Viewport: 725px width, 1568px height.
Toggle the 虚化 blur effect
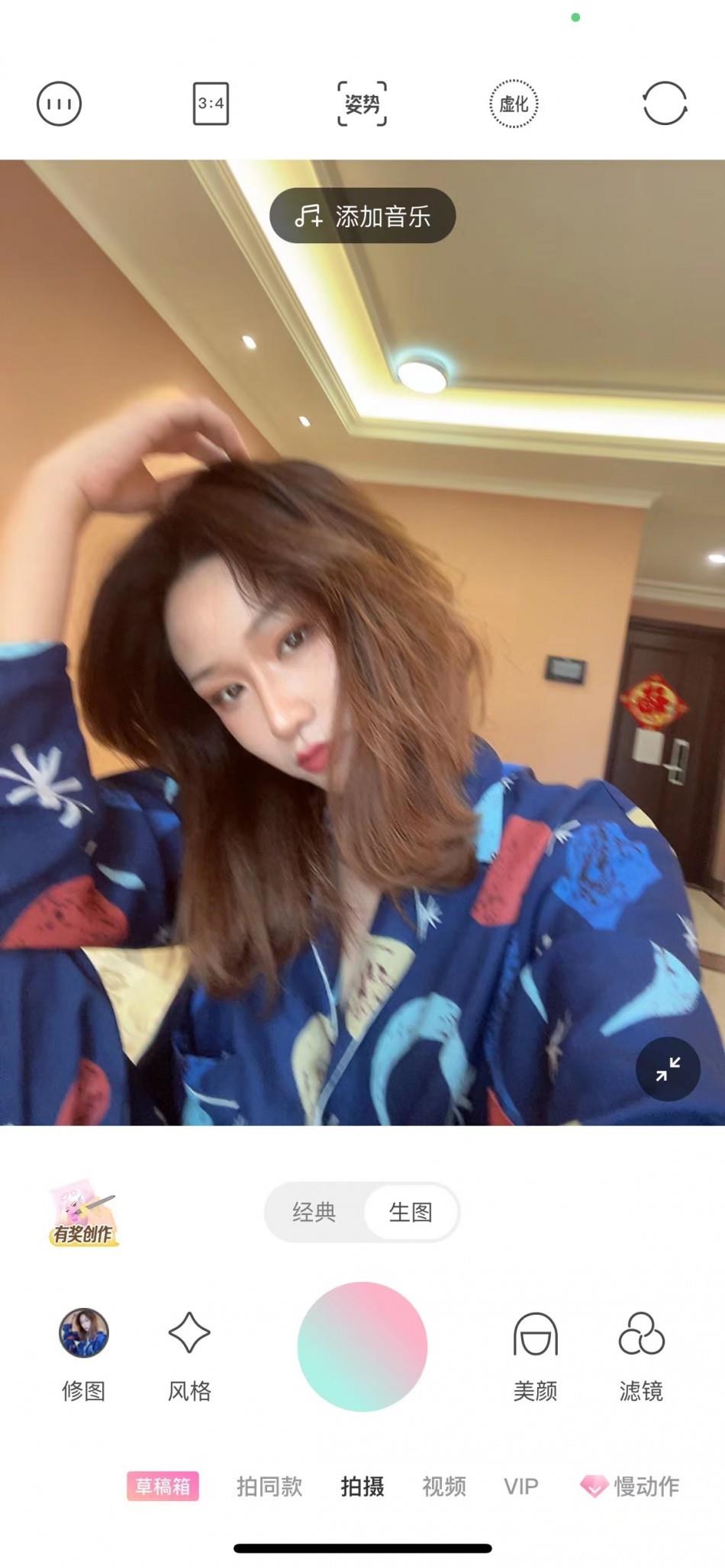tap(514, 104)
